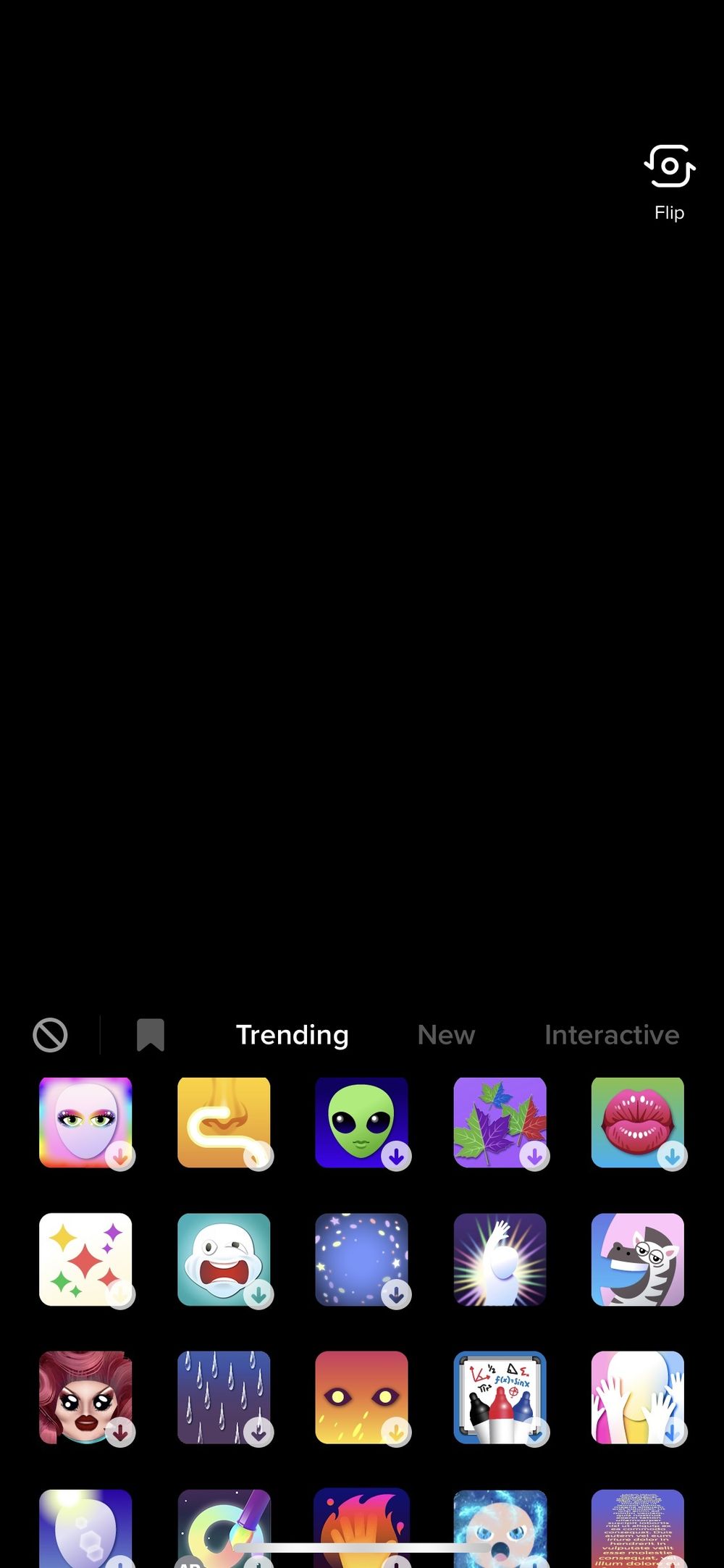Select the red lips effect
The image size is (724, 1568).
tap(637, 1122)
